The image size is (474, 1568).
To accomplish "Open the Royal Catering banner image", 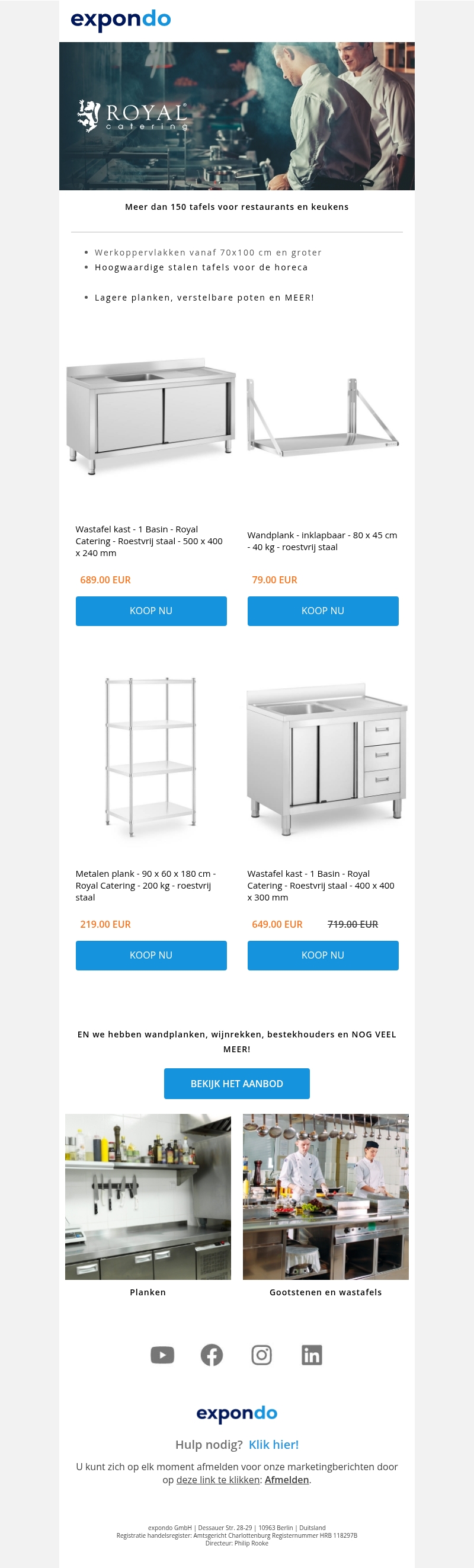I will pos(236,116).
